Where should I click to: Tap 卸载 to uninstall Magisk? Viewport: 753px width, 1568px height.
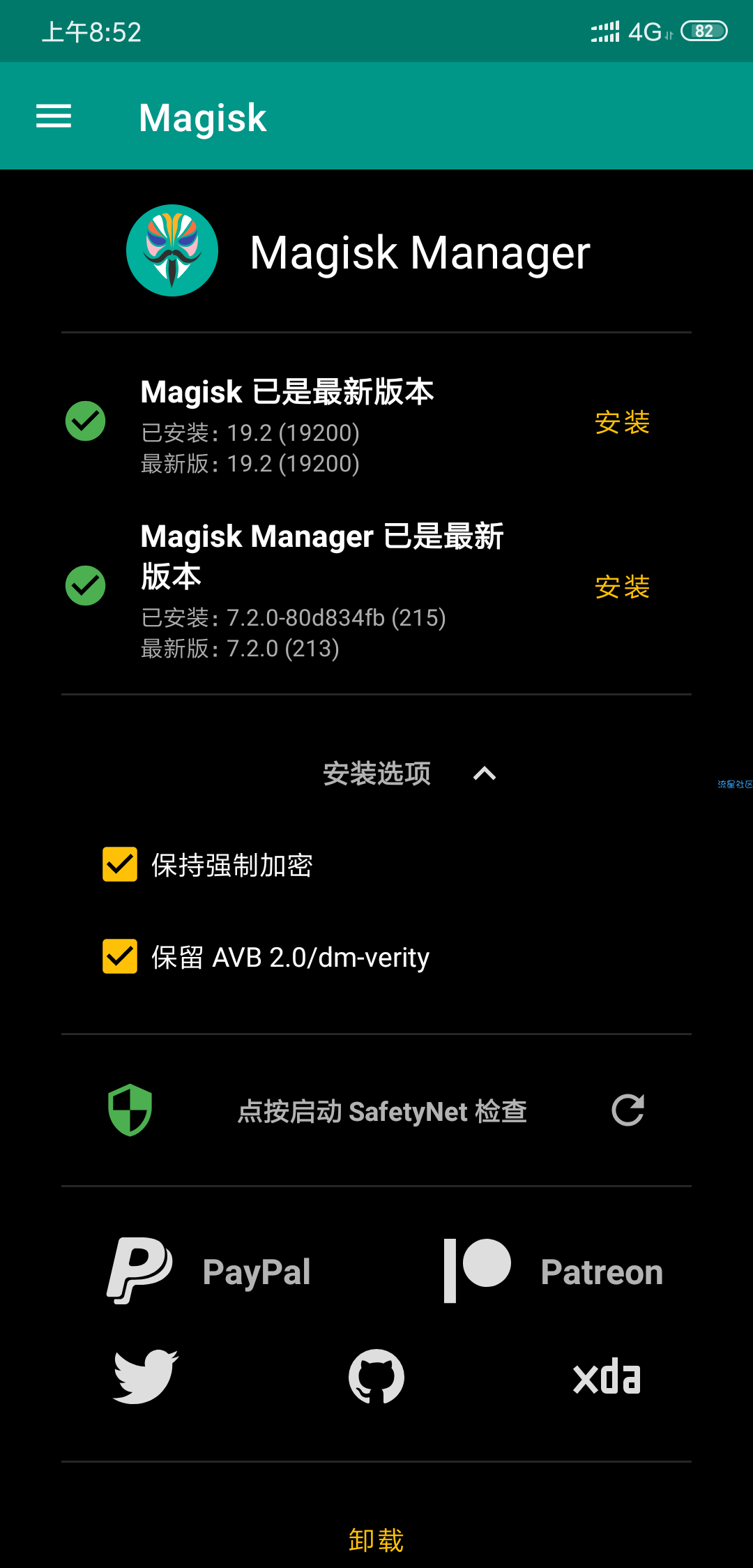point(376,1540)
